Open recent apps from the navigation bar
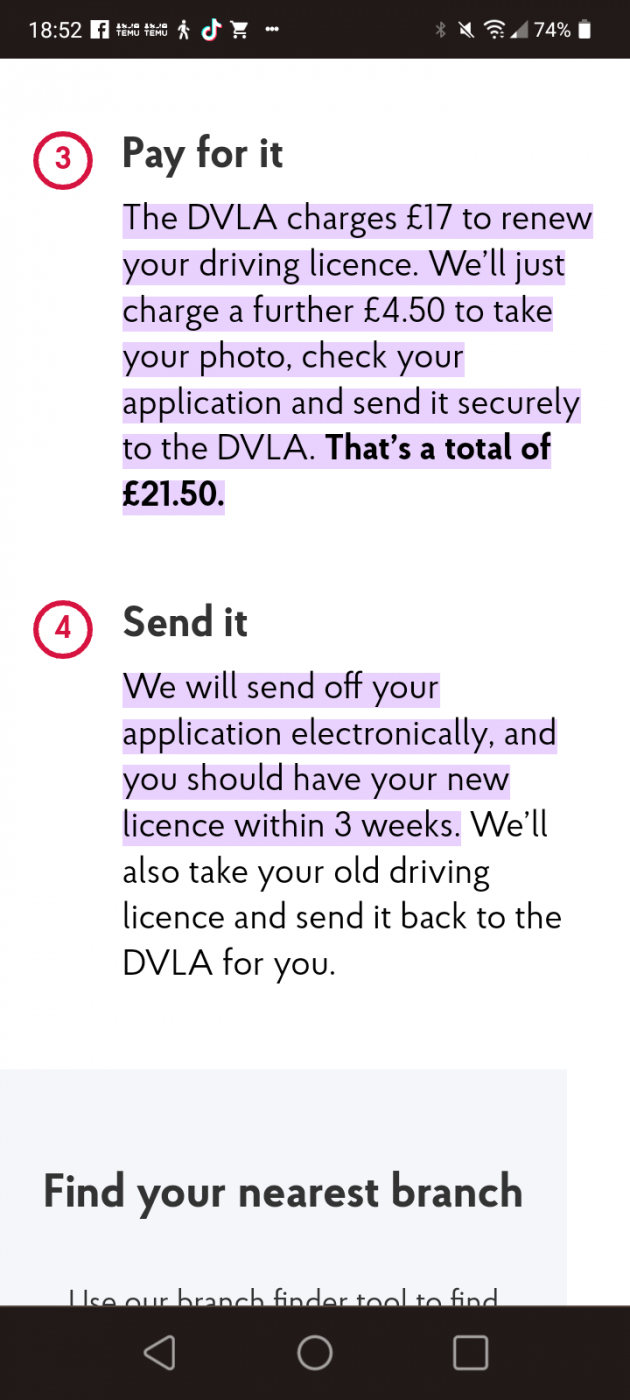The image size is (630, 1400). 470,1352
